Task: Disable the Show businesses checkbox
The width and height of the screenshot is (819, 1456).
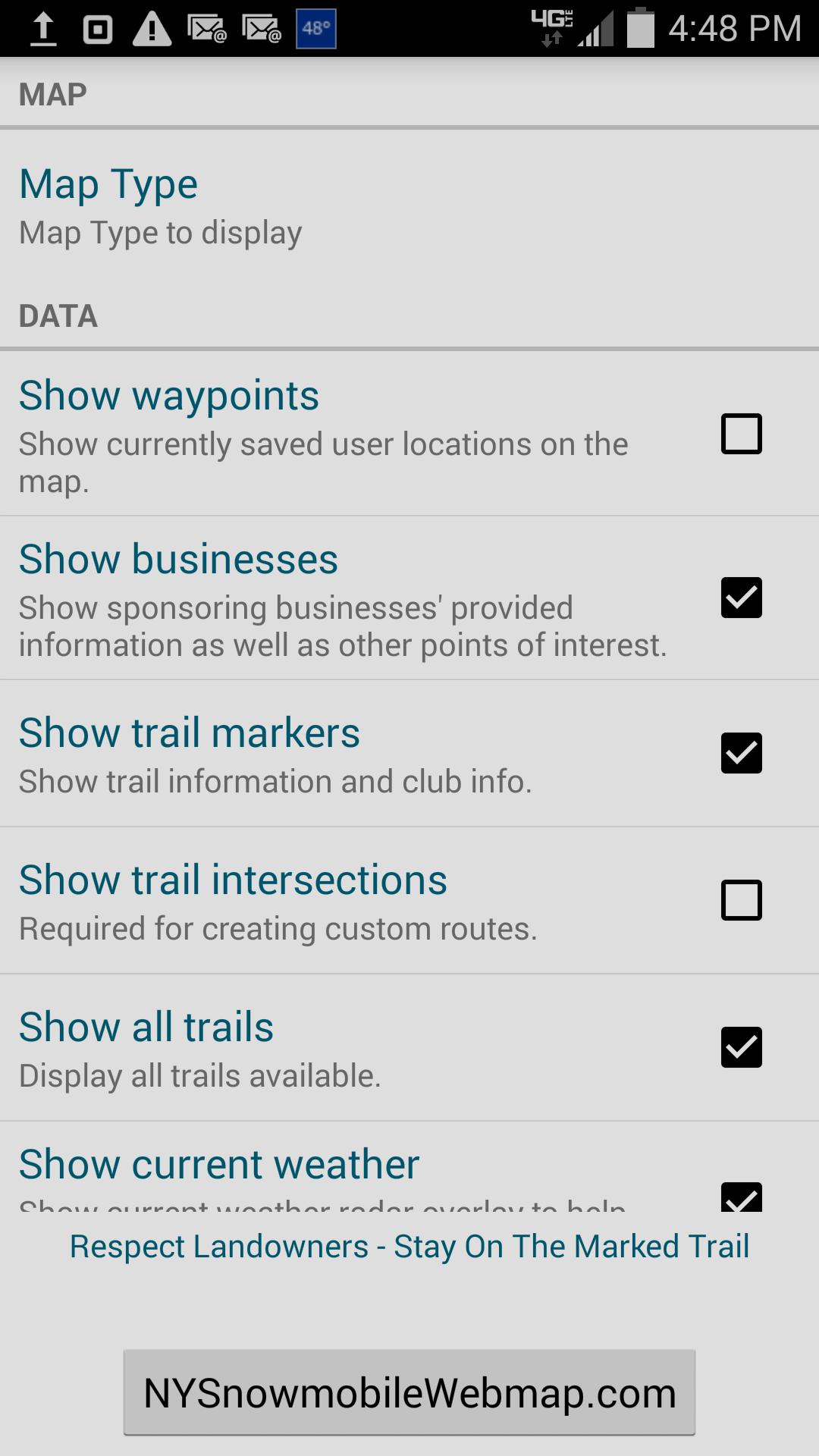Action: coord(741,598)
